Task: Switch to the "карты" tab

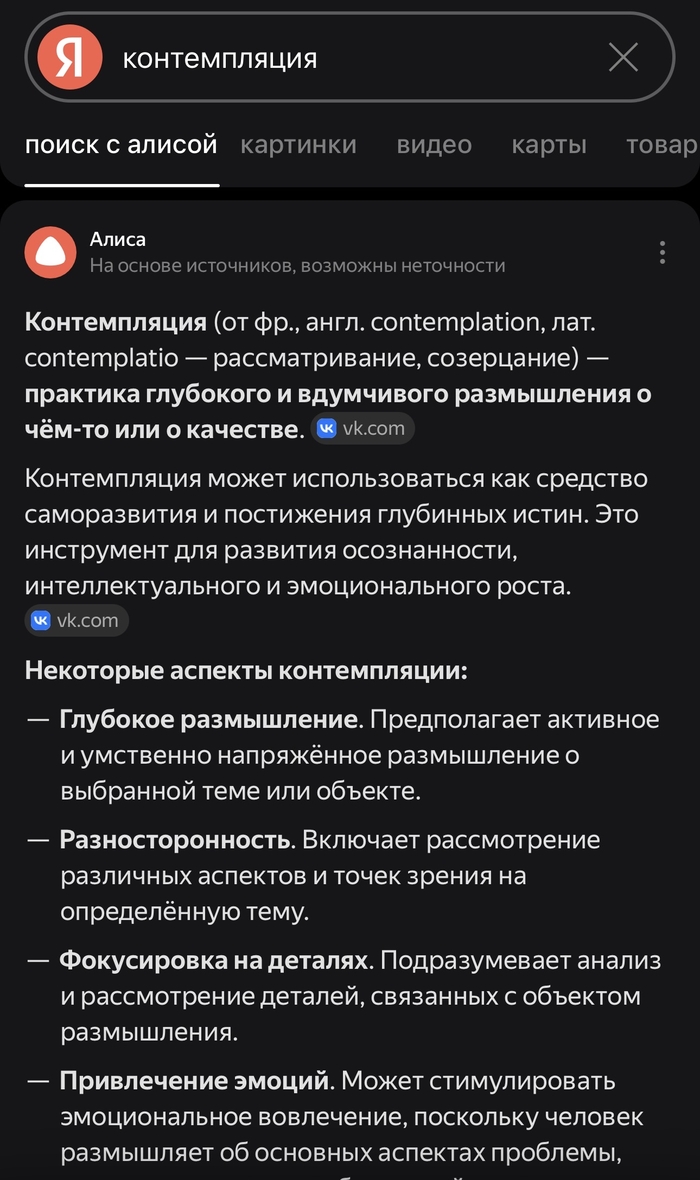Action: coord(548,145)
